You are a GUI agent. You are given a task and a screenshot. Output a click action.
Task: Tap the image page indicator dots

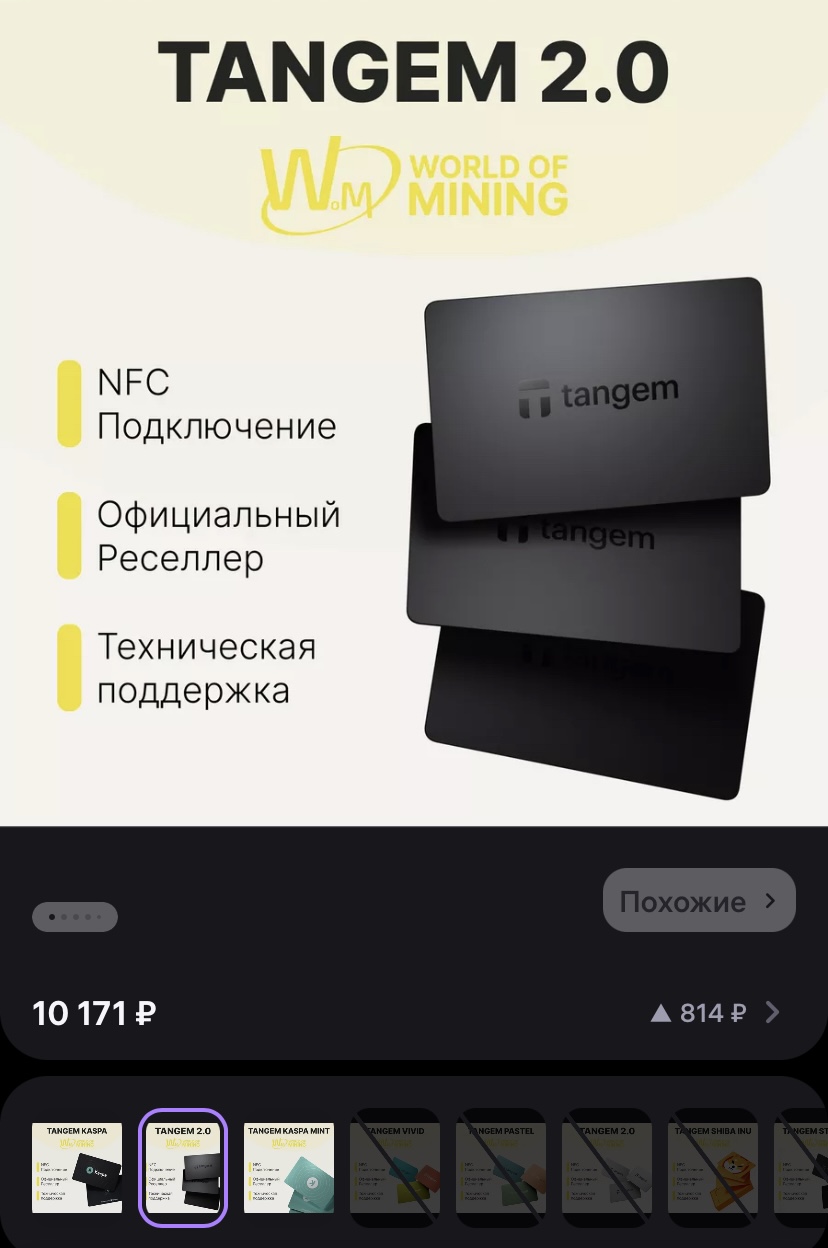[x=75, y=916]
